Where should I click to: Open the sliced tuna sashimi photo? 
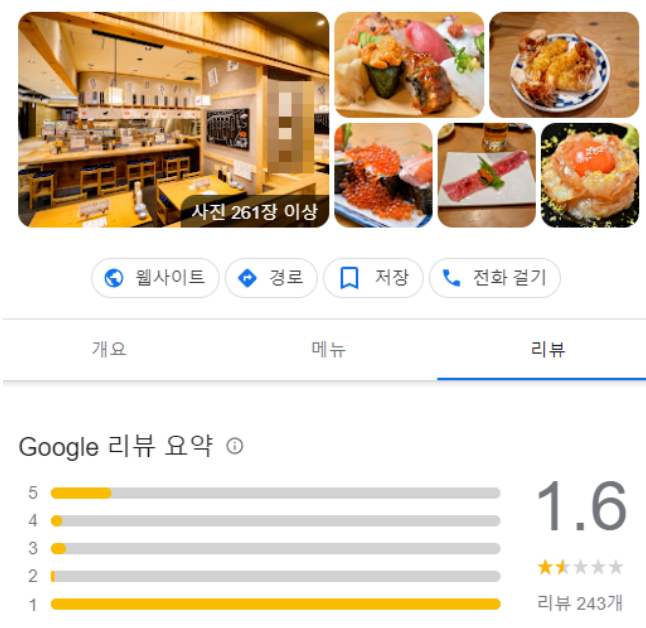486,175
